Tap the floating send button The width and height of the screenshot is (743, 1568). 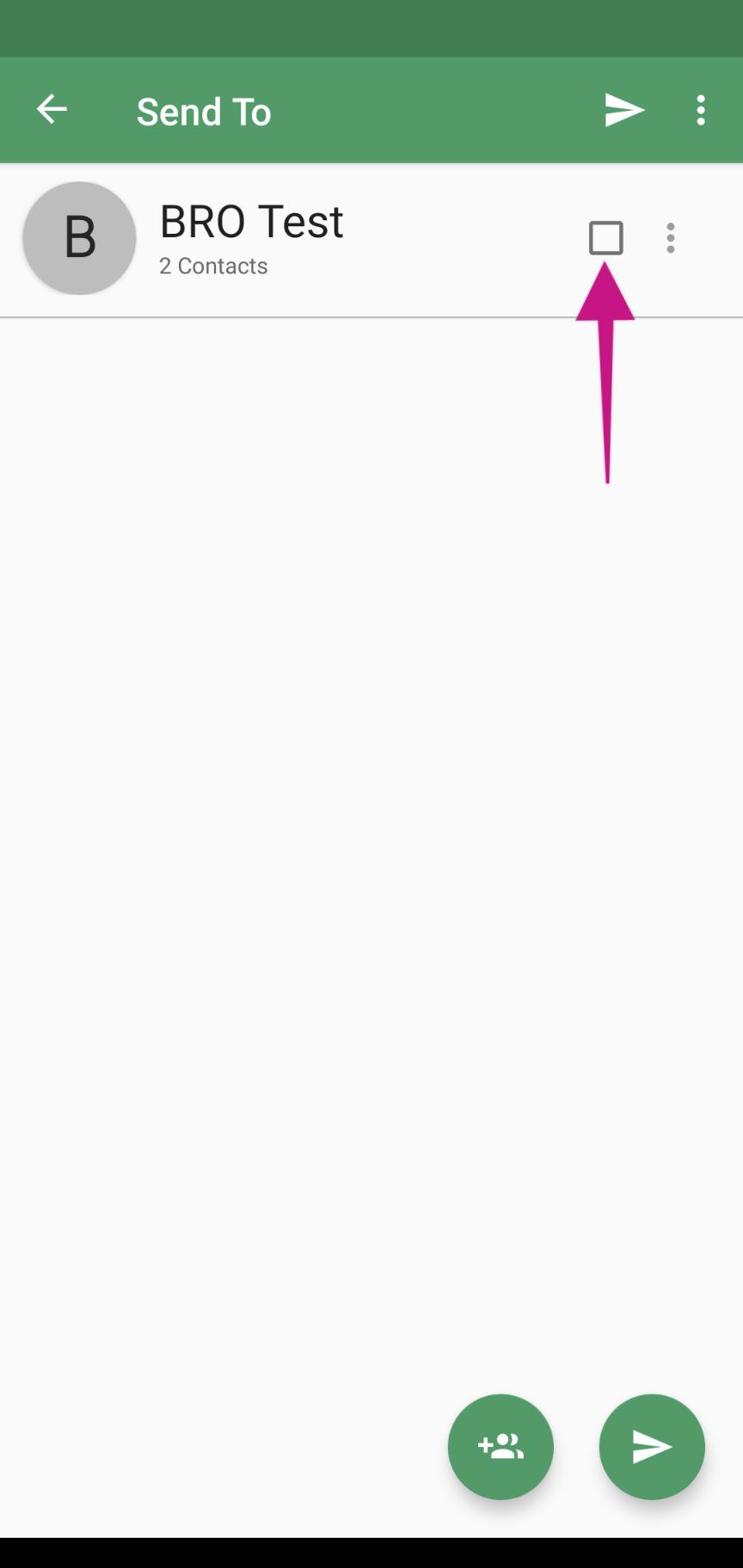652,1447
